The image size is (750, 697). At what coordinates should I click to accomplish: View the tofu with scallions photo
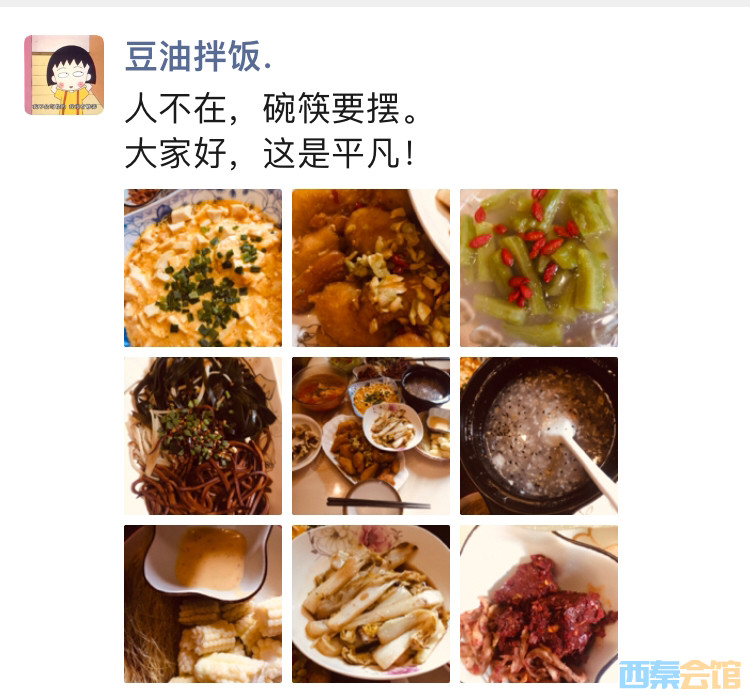point(203,267)
